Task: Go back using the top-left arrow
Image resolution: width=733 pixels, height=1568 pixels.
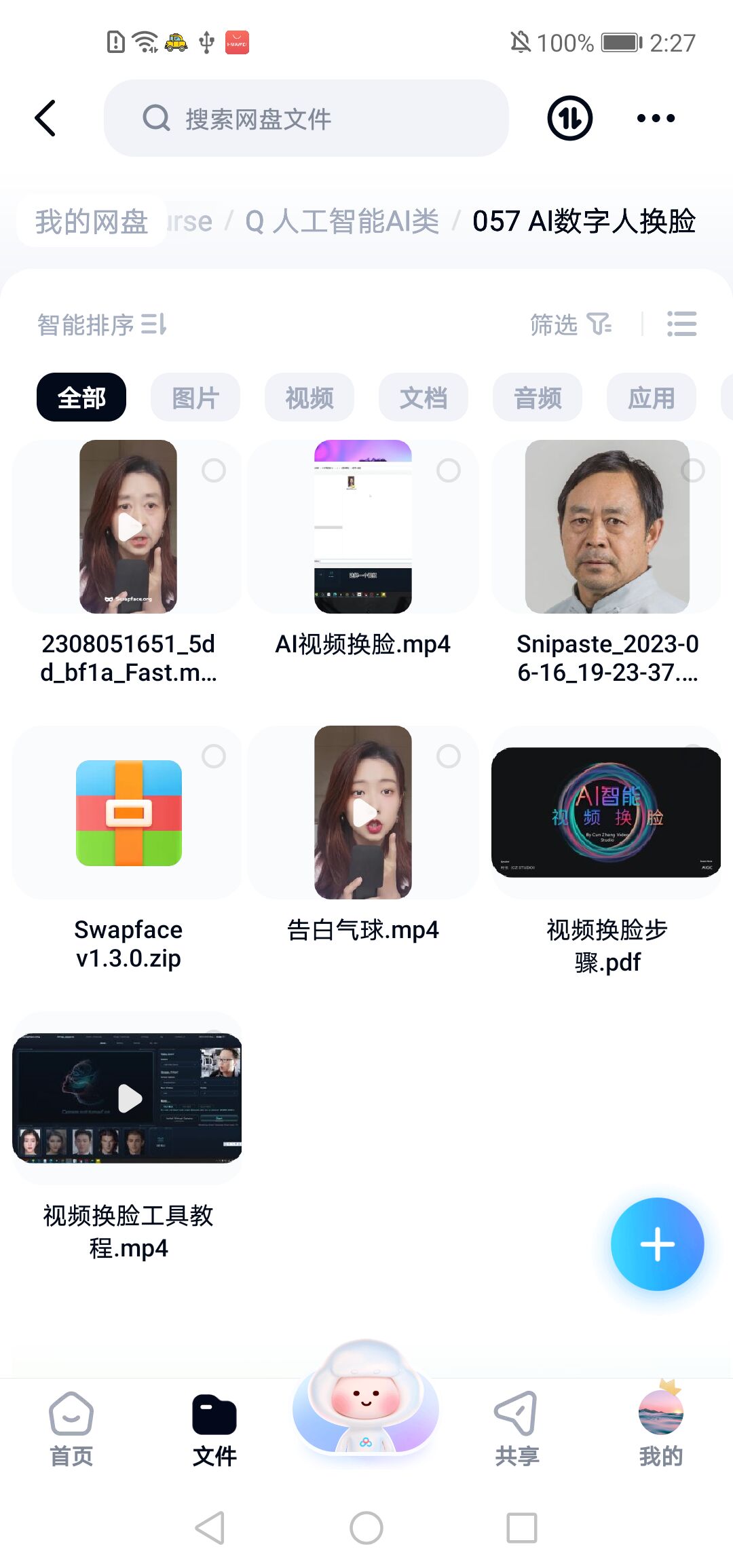Action: pyautogui.click(x=45, y=118)
